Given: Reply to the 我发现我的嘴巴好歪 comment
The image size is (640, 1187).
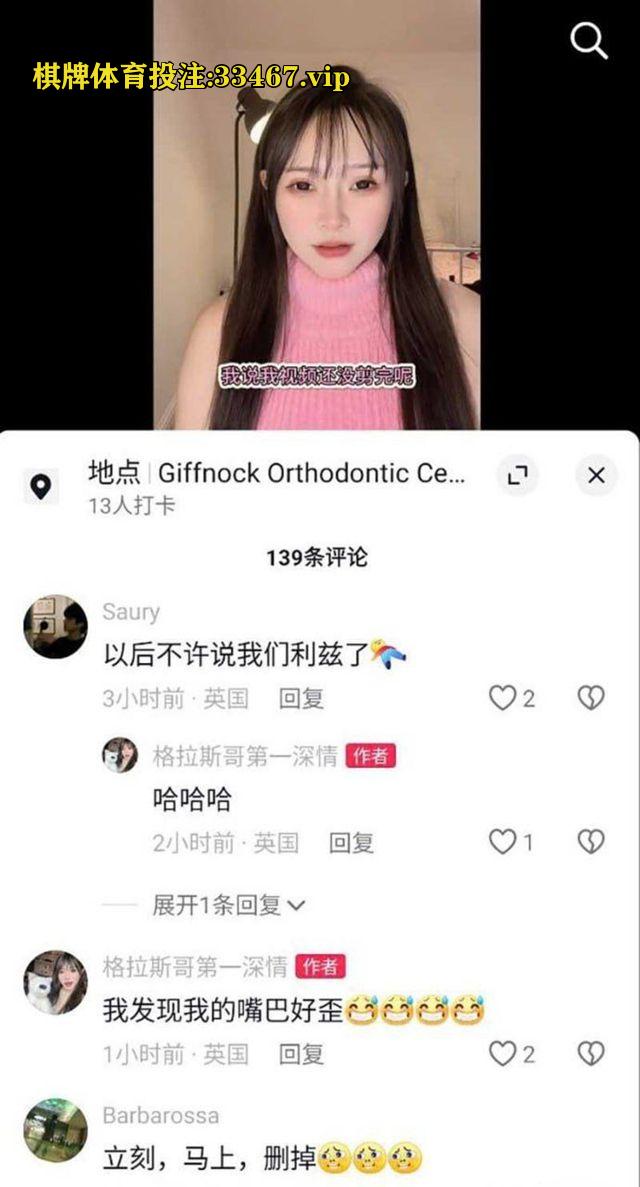Looking at the screenshot, I should 301,1053.
